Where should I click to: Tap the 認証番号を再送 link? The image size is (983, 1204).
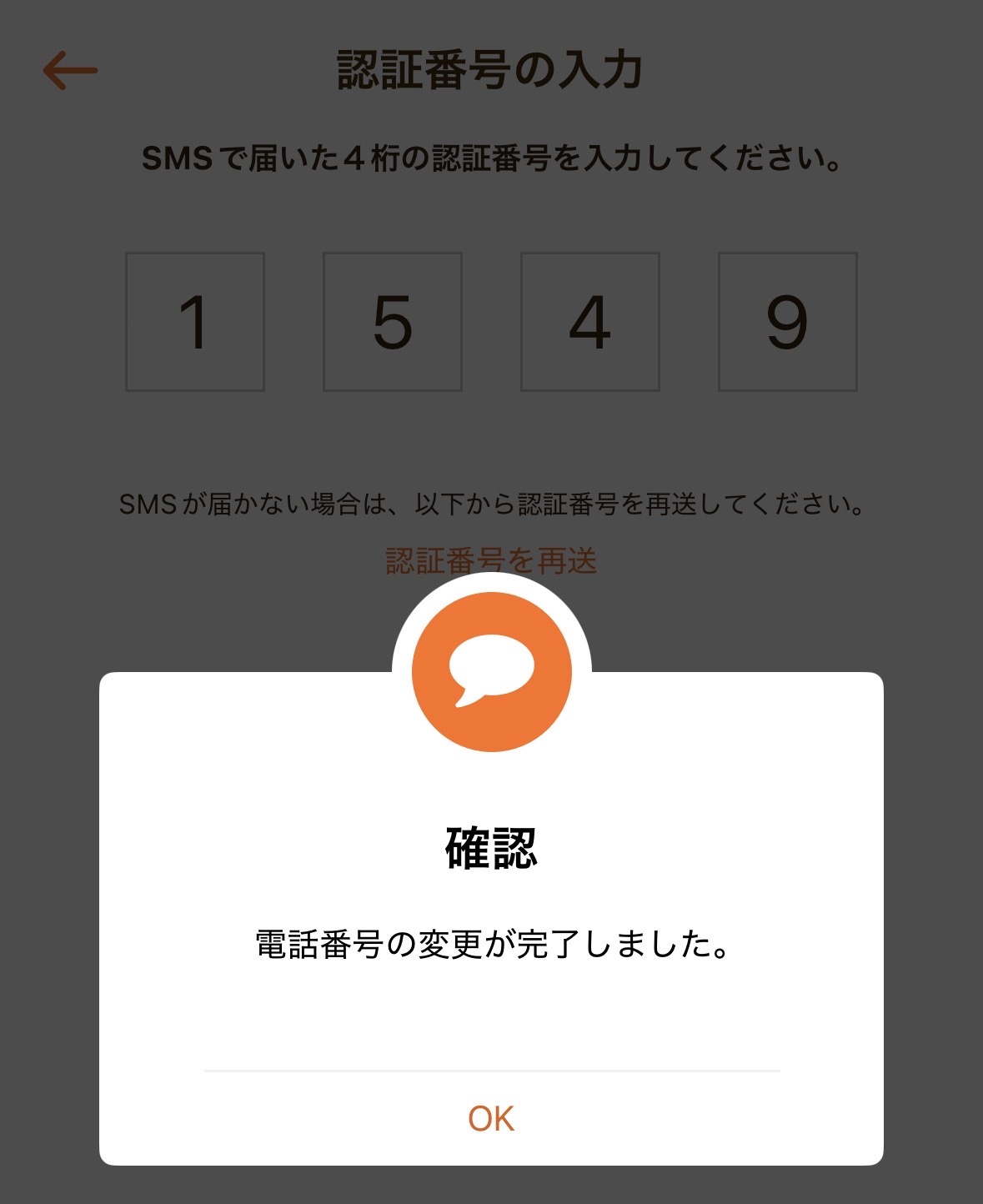click(x=491, y=560)
